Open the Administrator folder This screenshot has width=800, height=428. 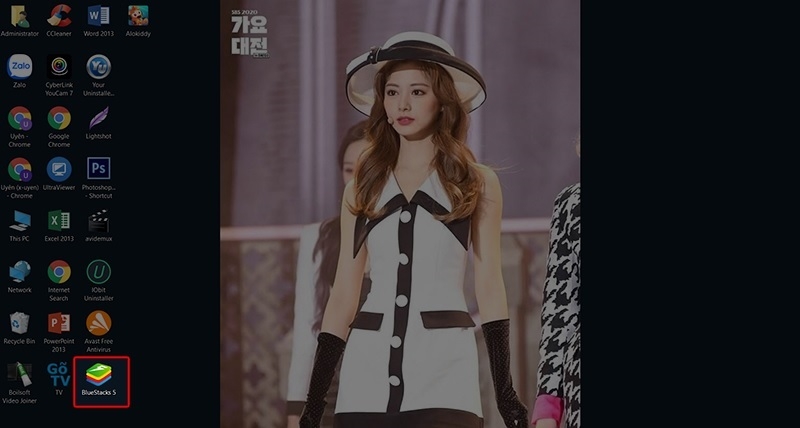point(19,16)
